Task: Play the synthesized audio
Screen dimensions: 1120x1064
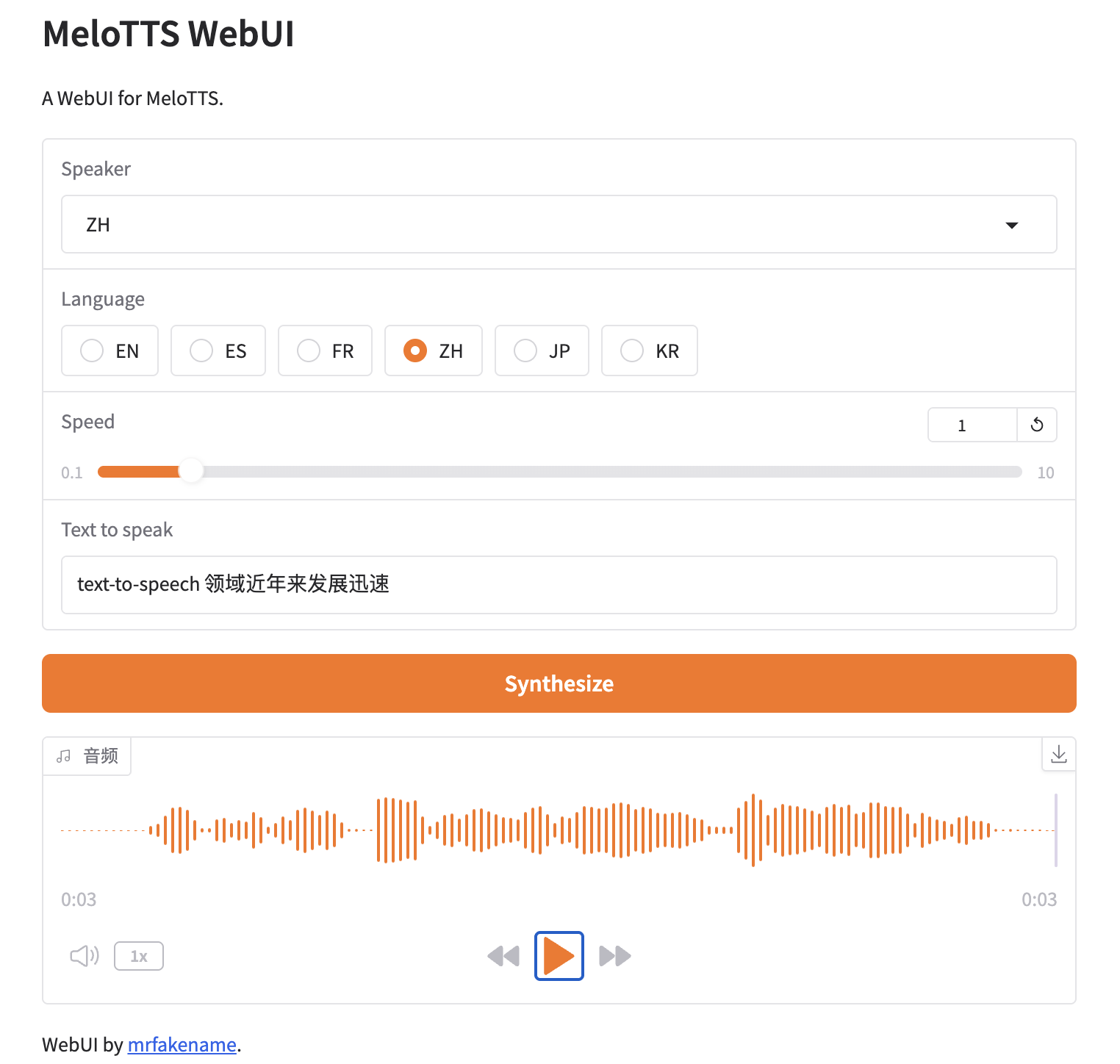Action: [x=559, y=956]
